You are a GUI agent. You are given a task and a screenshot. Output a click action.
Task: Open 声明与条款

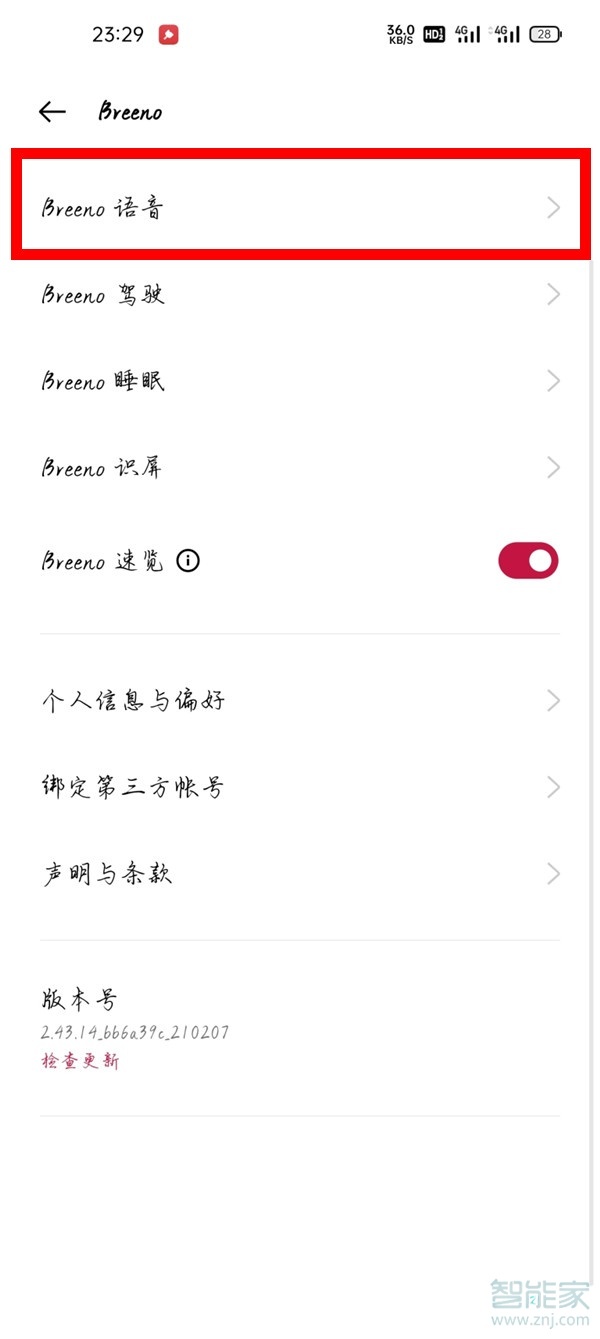click(x=300, y=874)
